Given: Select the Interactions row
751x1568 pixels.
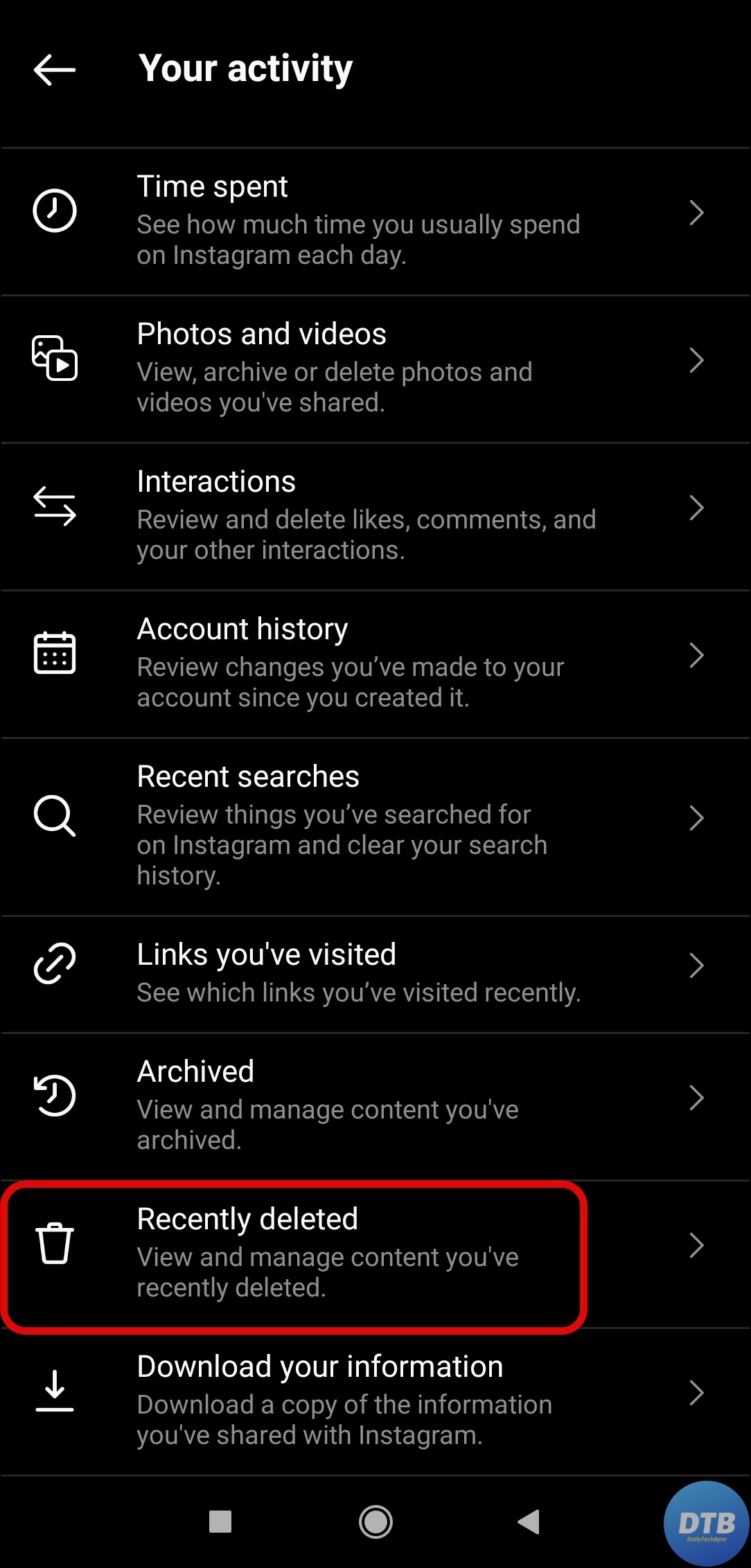Looking at the screenshot, I should pos(374,515).
